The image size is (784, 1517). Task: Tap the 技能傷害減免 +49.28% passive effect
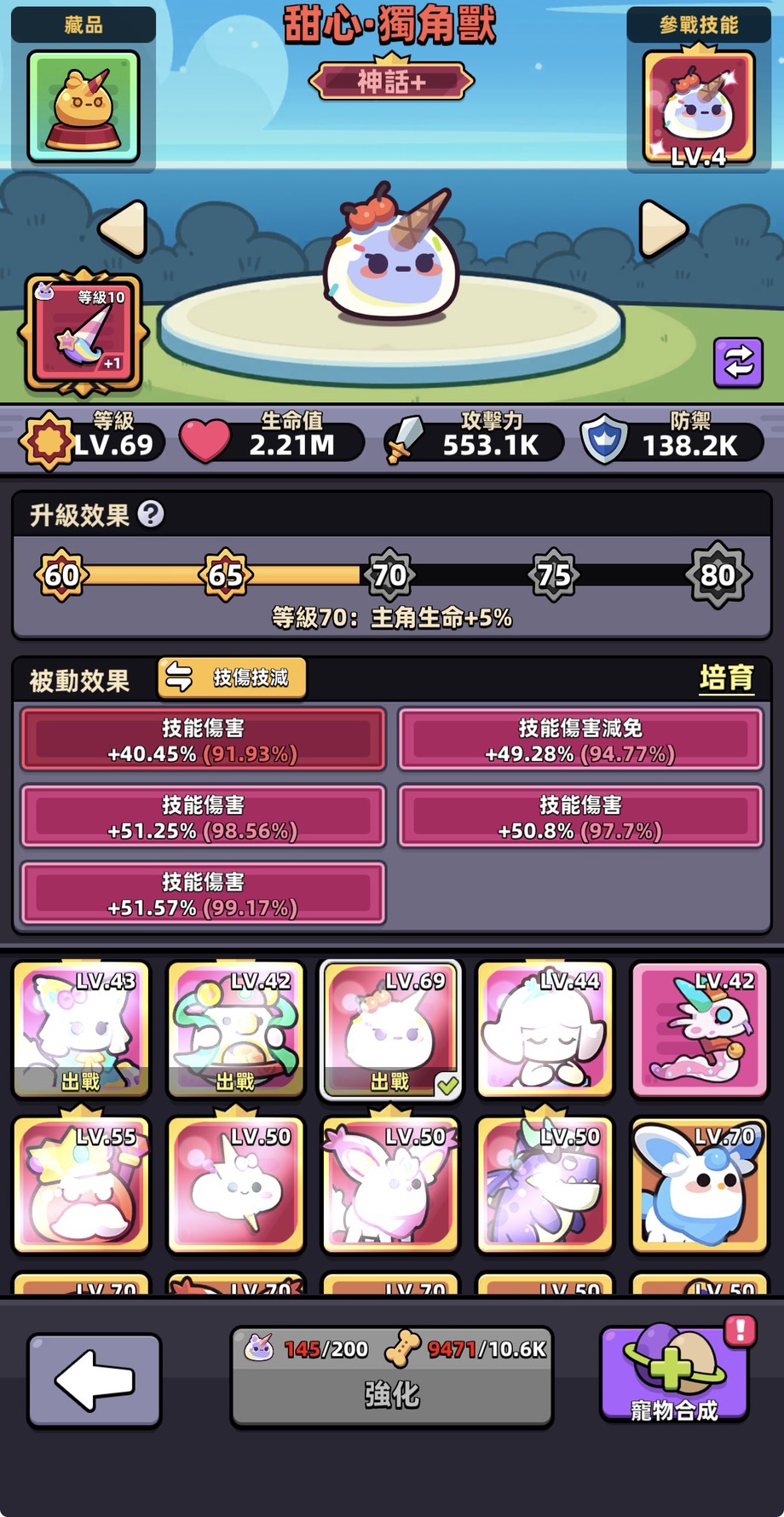[x=580, y=740]
